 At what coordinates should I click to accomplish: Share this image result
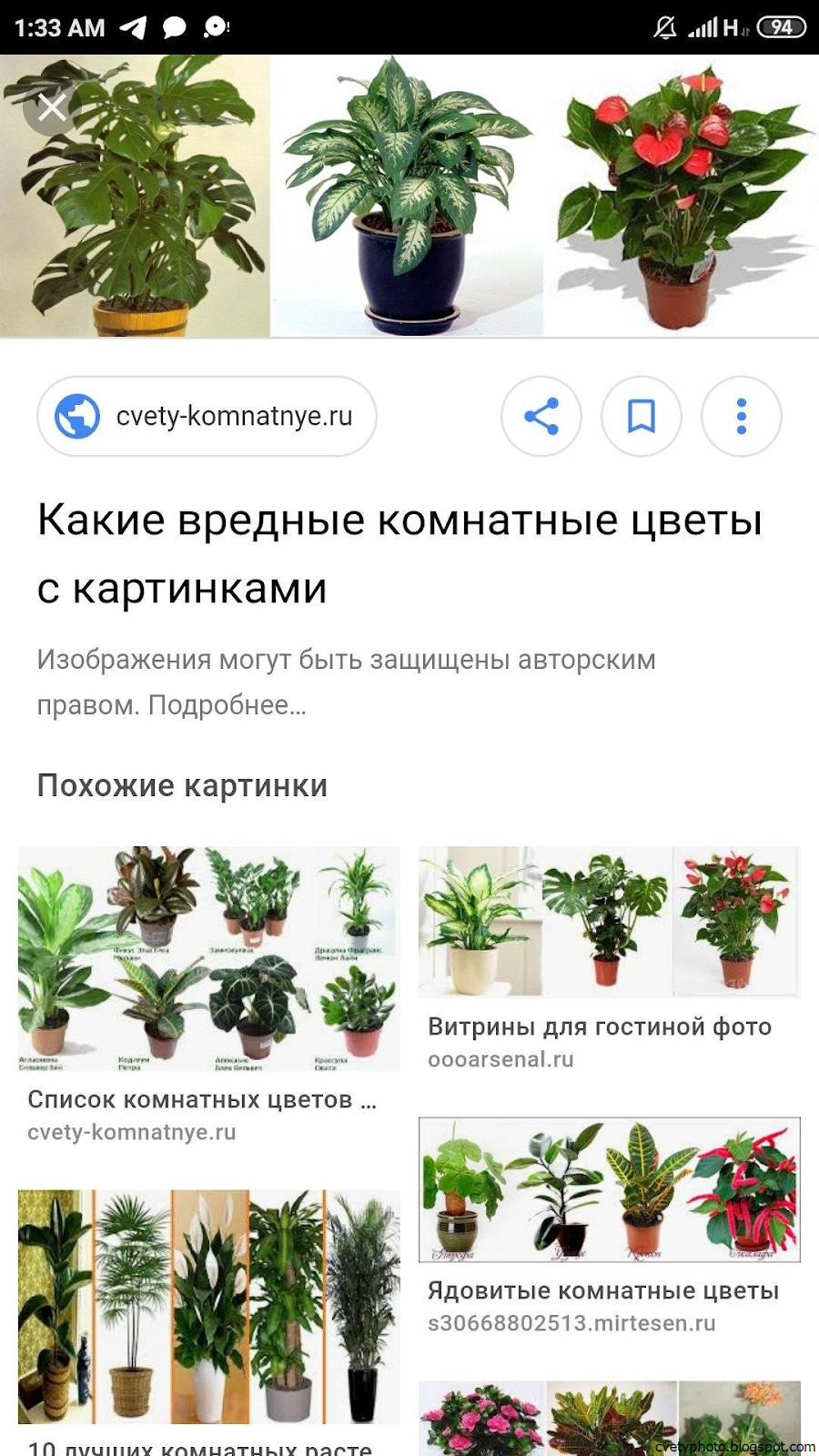(x=541, y=416)
